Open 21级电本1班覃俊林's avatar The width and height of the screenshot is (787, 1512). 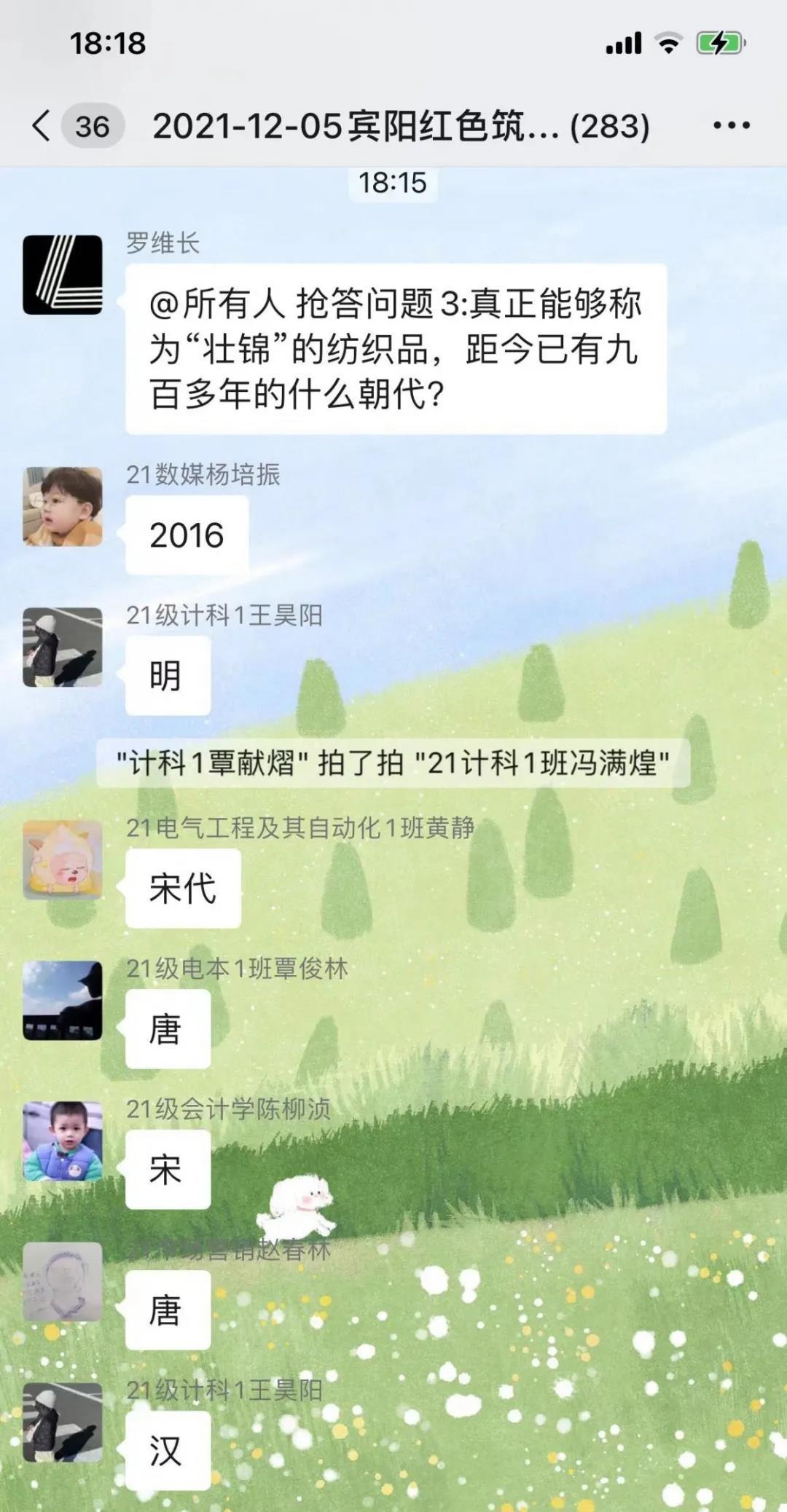click(63, 1001)
